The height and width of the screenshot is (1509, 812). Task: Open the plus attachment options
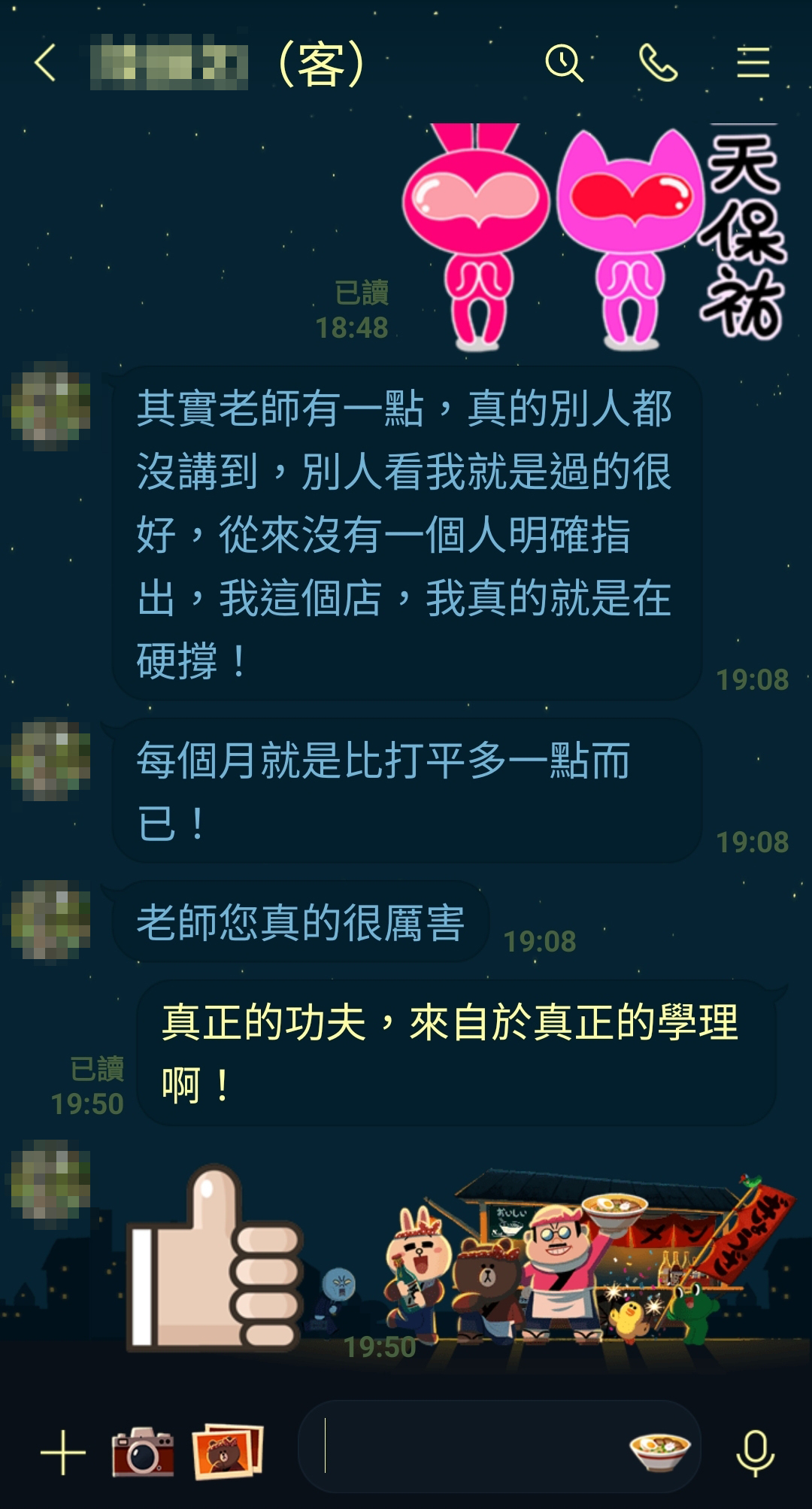coord(62,1452)
